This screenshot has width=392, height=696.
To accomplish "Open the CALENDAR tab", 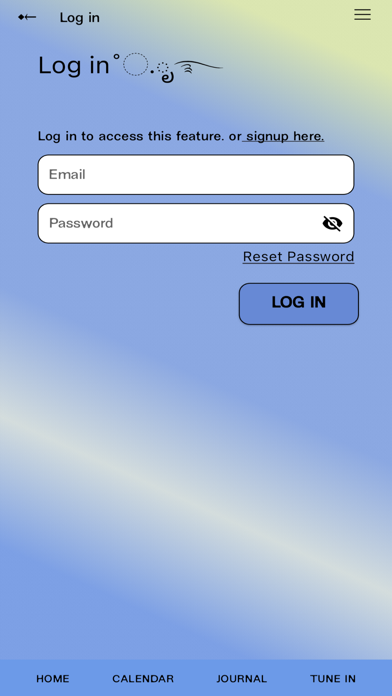I will tap(143, 679).
